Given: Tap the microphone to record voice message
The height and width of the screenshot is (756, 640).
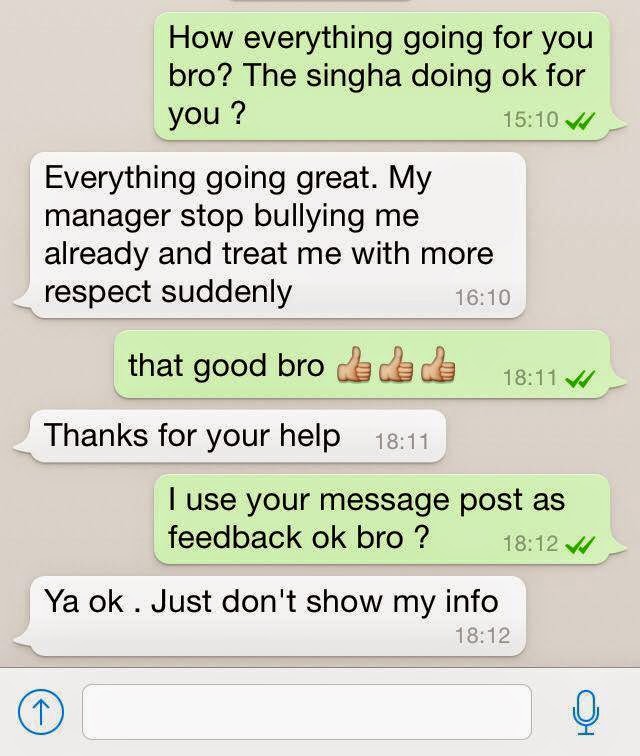Looking at the screenshot, I should pos(587,713).
